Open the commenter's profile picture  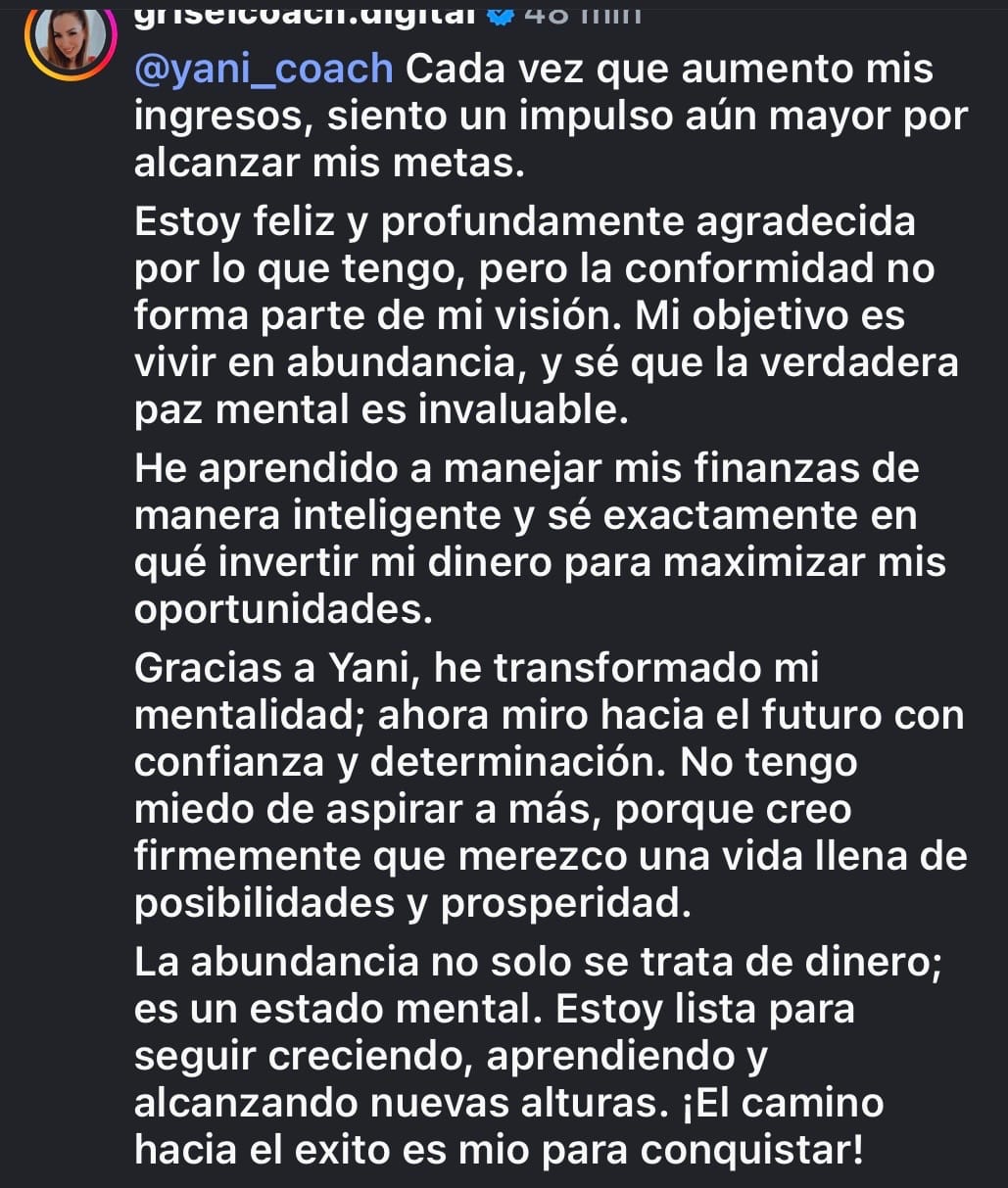coord(70,39)
